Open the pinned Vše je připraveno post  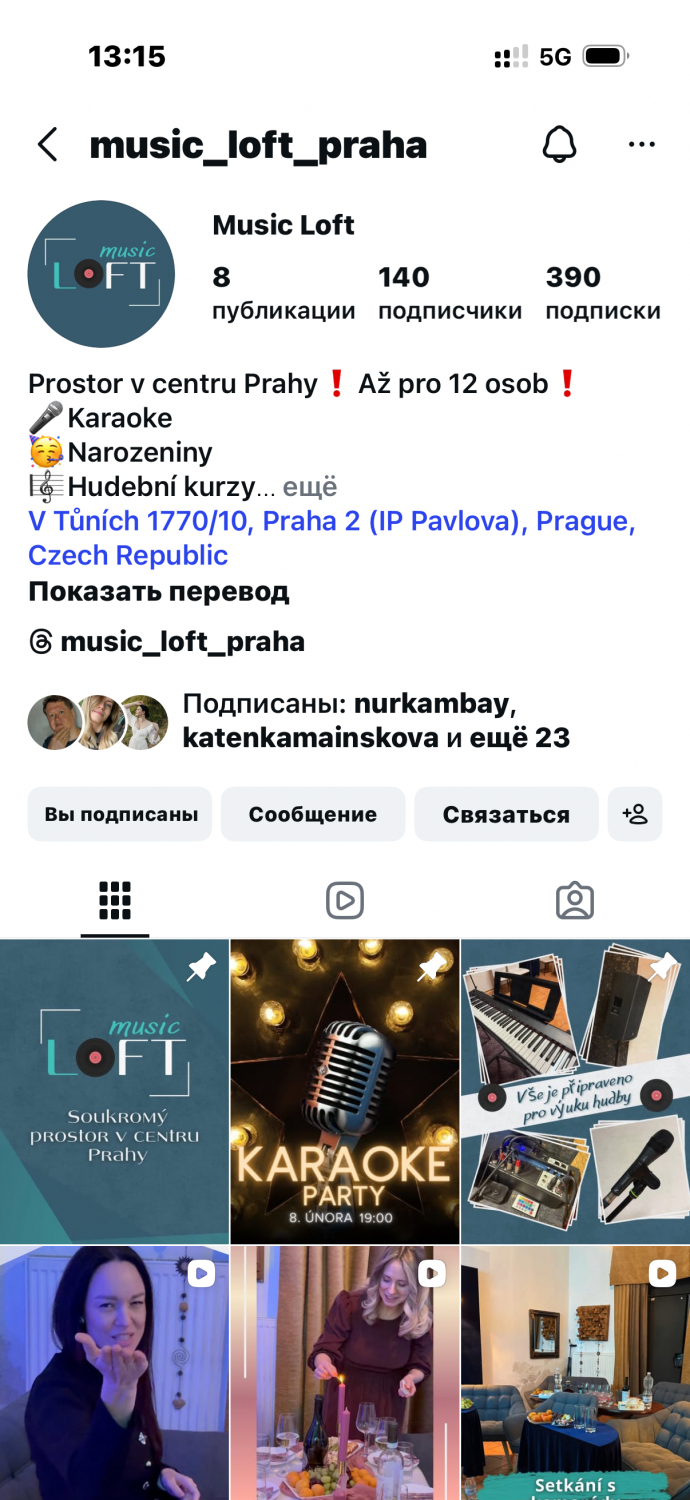point(575,1090)
